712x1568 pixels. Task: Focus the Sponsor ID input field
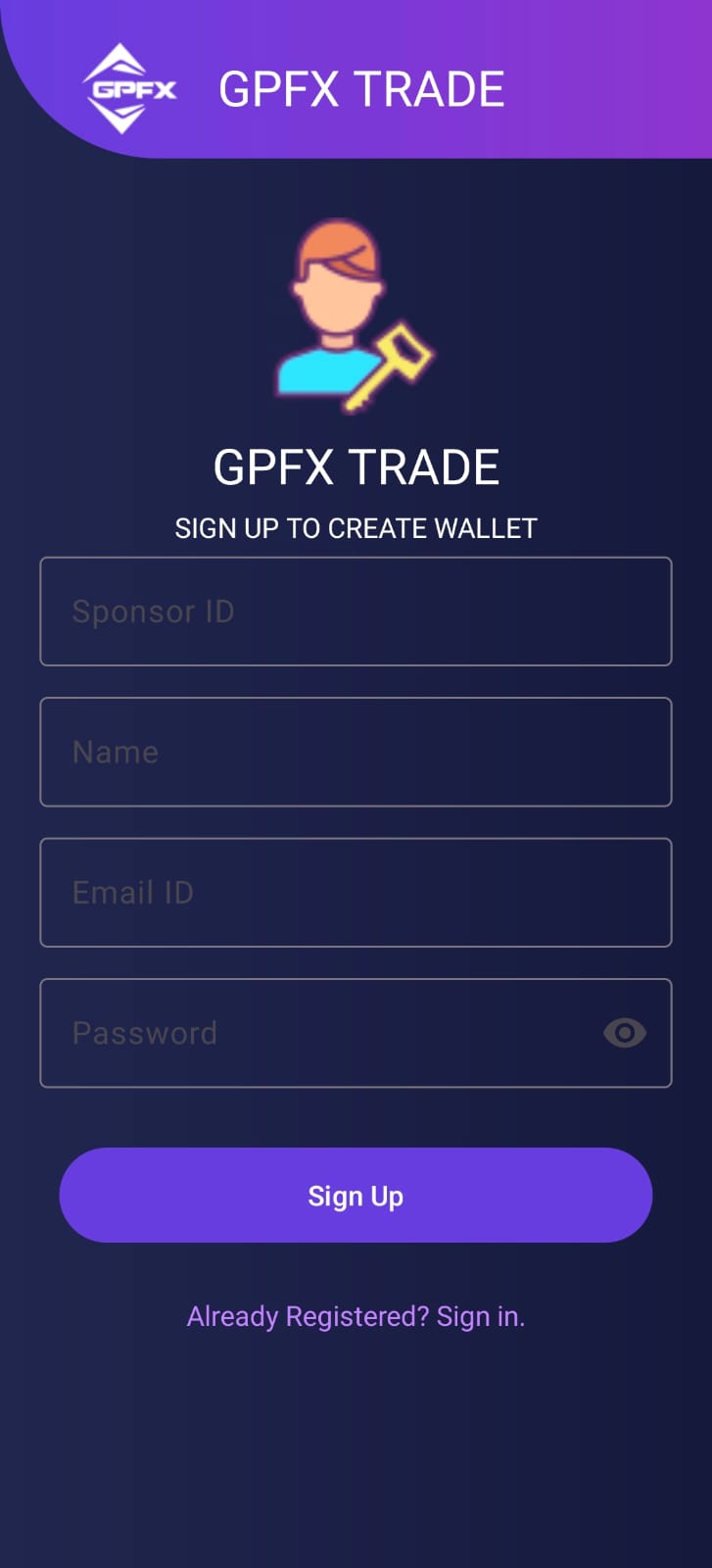click(x=356, y=612)
